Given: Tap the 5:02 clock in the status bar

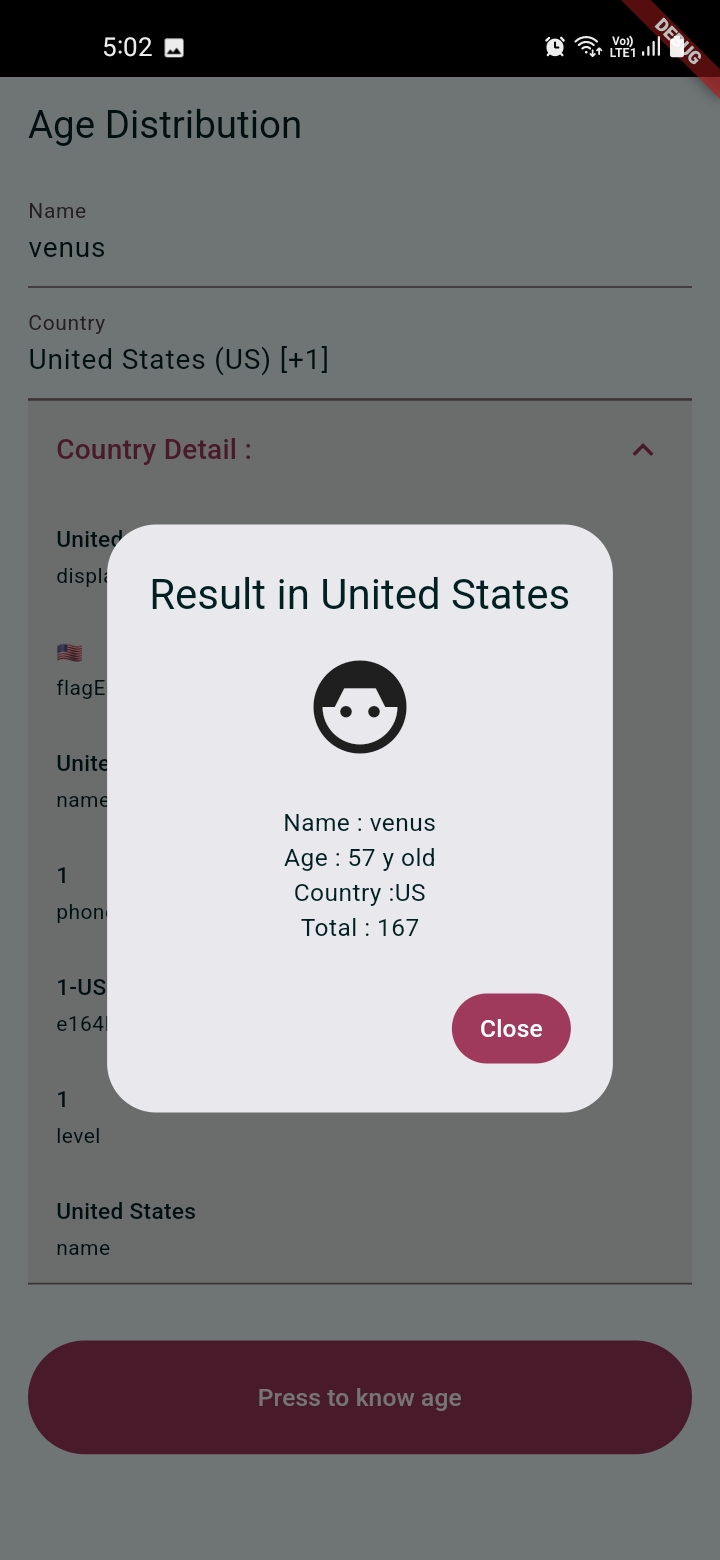Looking at the screenshot, I should (126, 46).
